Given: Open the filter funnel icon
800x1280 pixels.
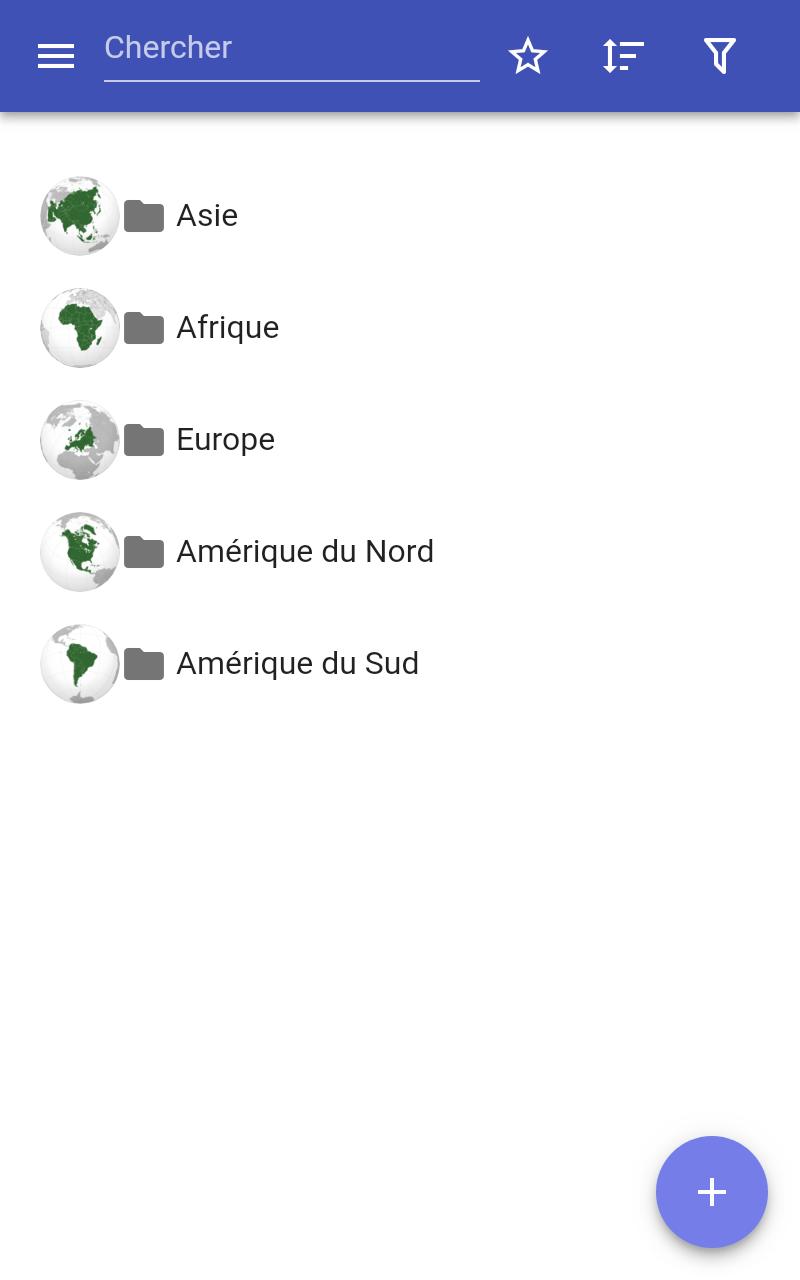Looking at the screenshot, I should pos(720,56).
